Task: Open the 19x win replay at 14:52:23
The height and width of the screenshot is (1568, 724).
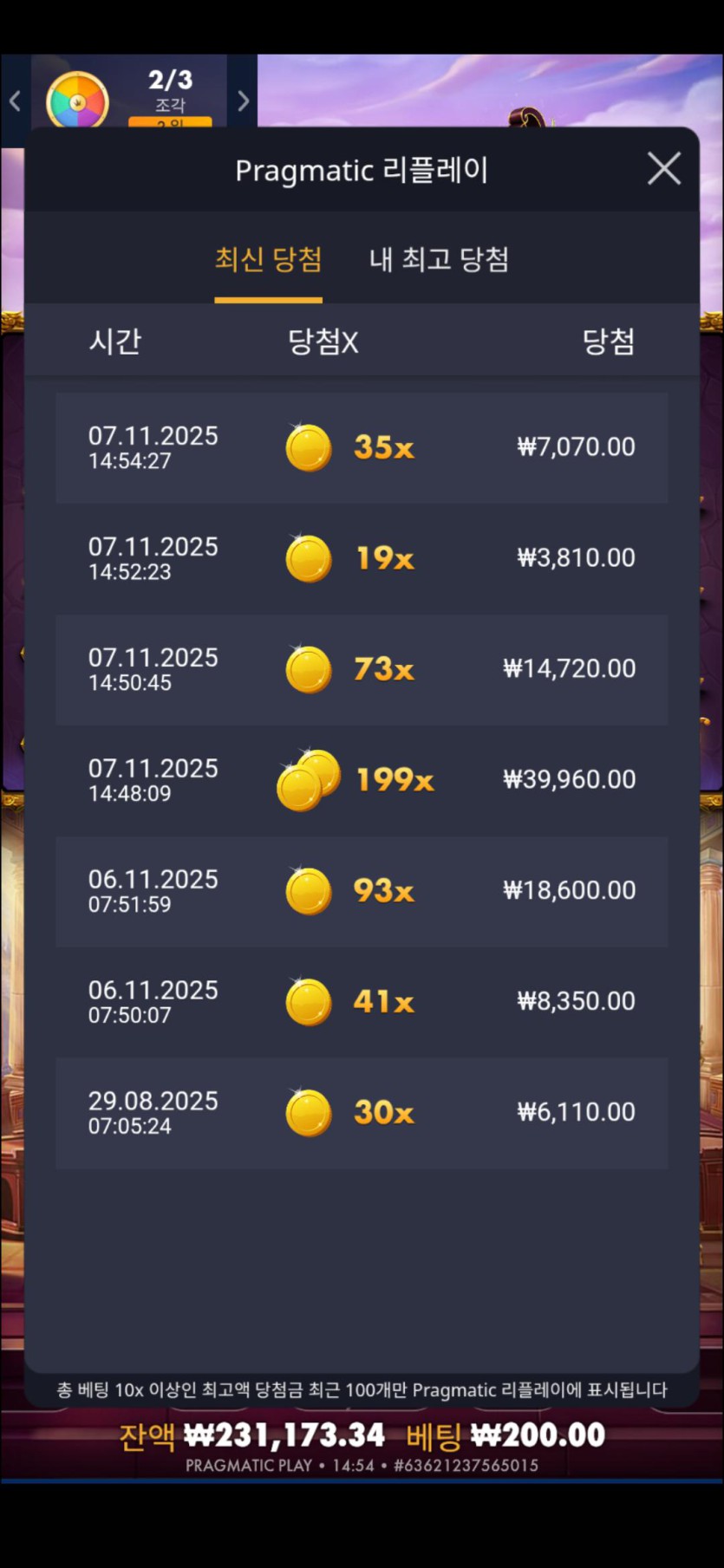Action: click(x=362, y=558)
